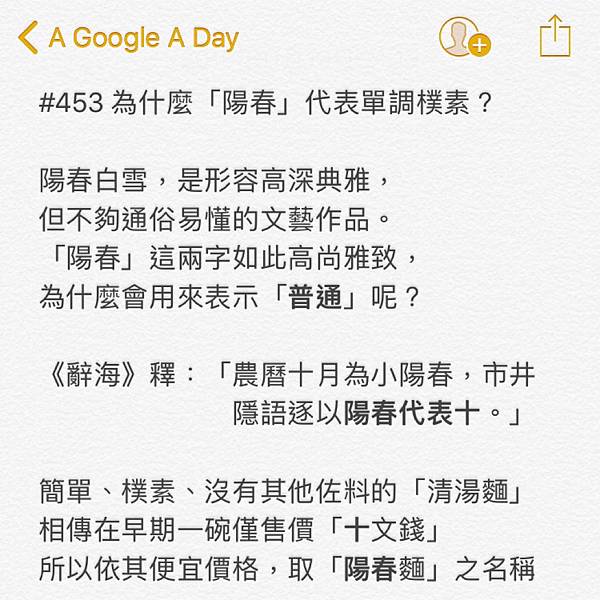Open the share sheet icon
Image resolution: width=600 pixels, height=600 pixels.
(x=554, y=36)
